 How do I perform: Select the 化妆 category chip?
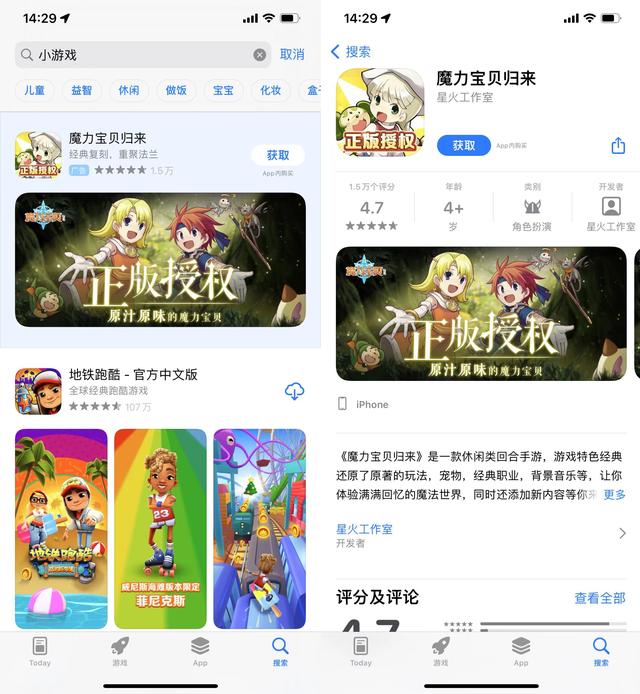click(x=270, y=90)
